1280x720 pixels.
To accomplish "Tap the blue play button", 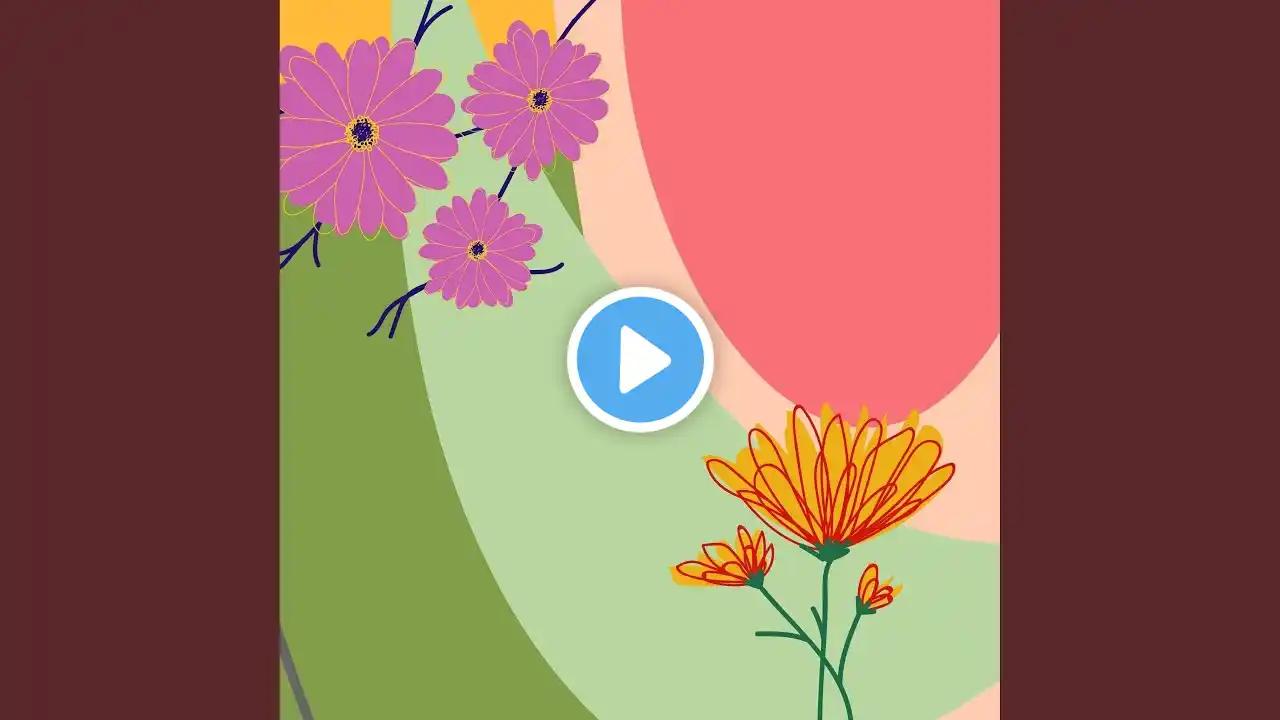I will click(x=640, y=359).
